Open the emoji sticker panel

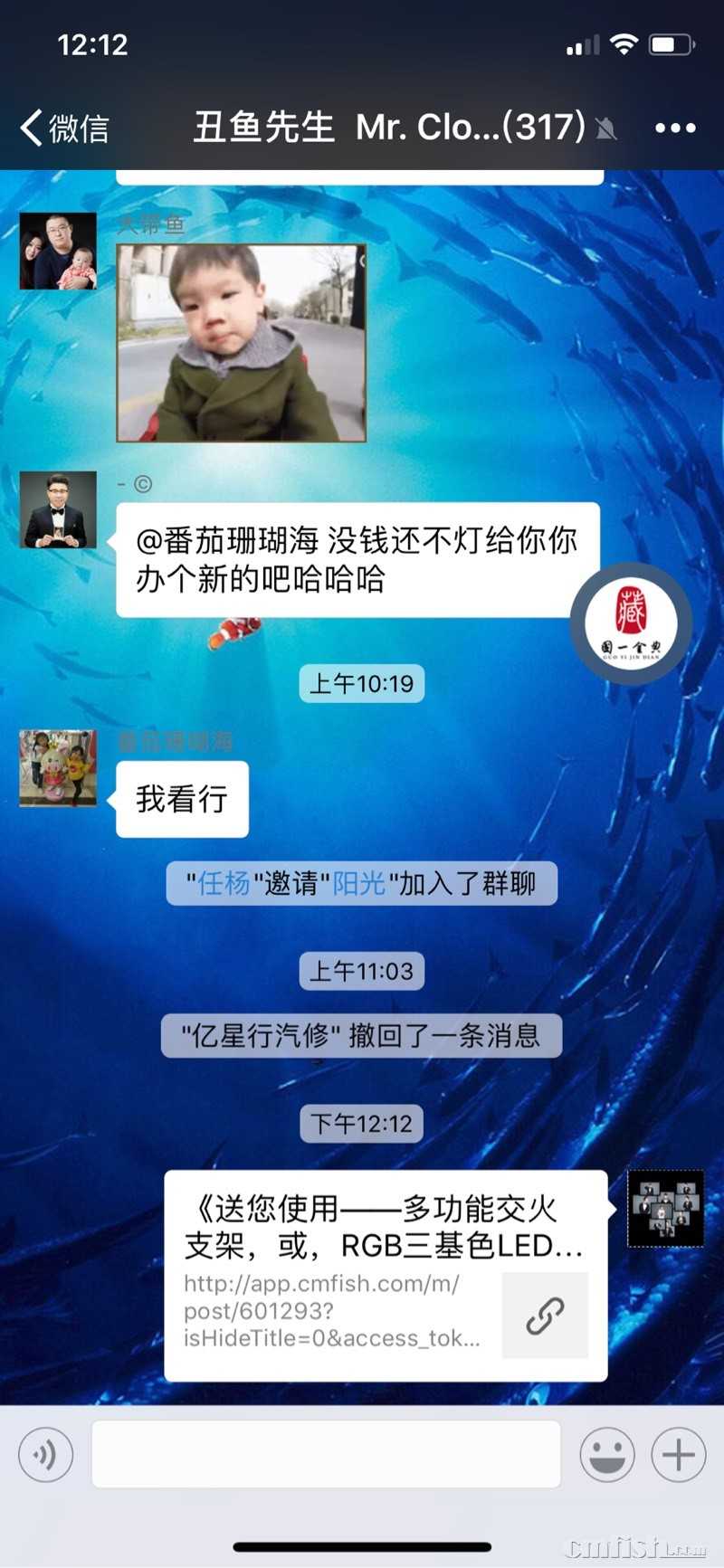pos(606,1454)
